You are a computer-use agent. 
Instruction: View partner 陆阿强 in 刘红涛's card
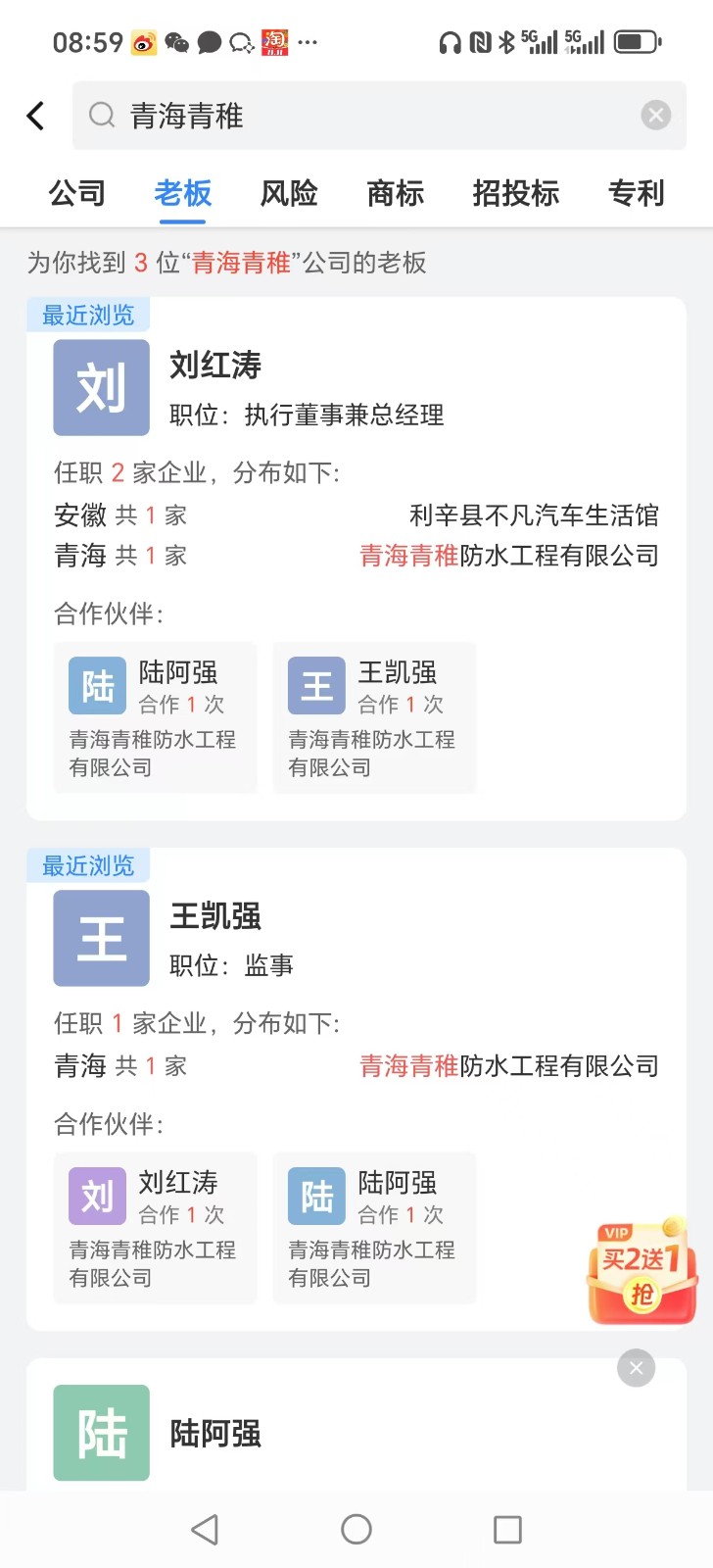pos(155,717)
